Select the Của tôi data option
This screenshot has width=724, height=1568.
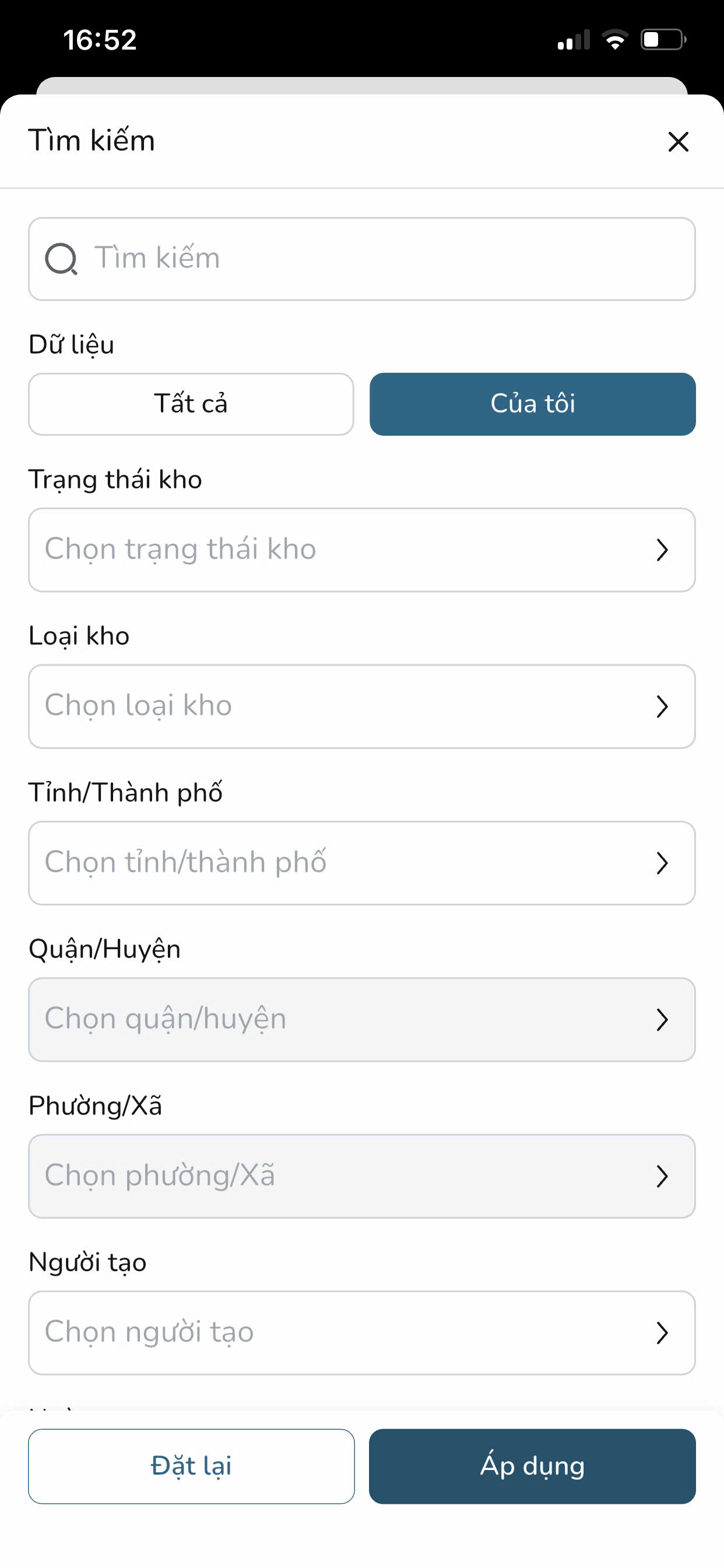[x=532, y=404]
